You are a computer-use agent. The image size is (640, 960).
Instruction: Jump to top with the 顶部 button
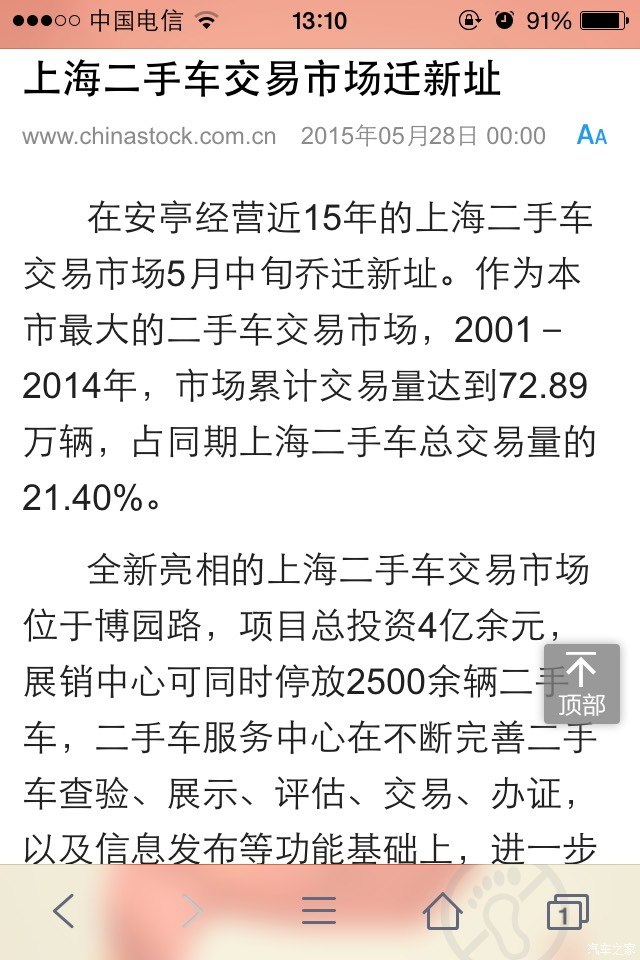point(582,684)
